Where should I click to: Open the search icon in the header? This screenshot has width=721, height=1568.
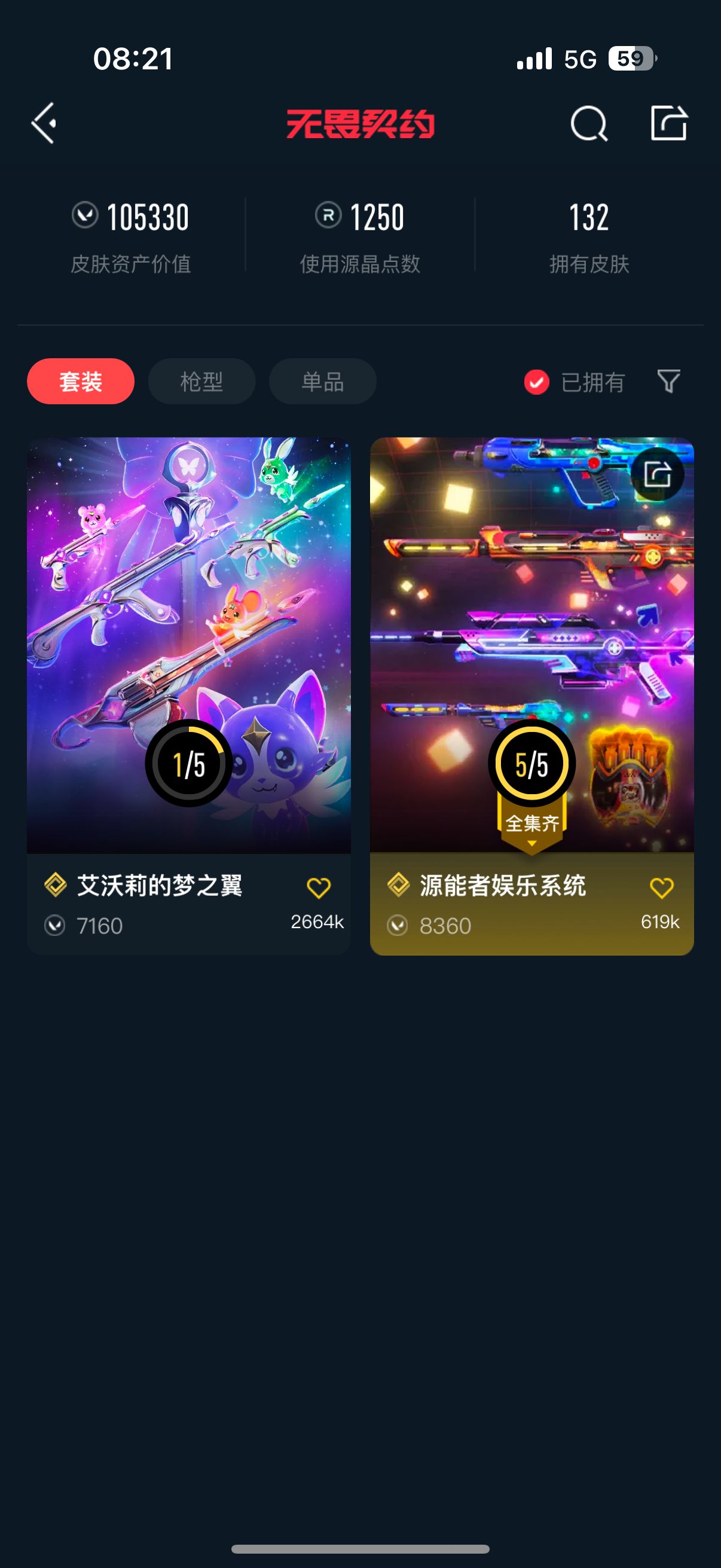pos(589,124)
